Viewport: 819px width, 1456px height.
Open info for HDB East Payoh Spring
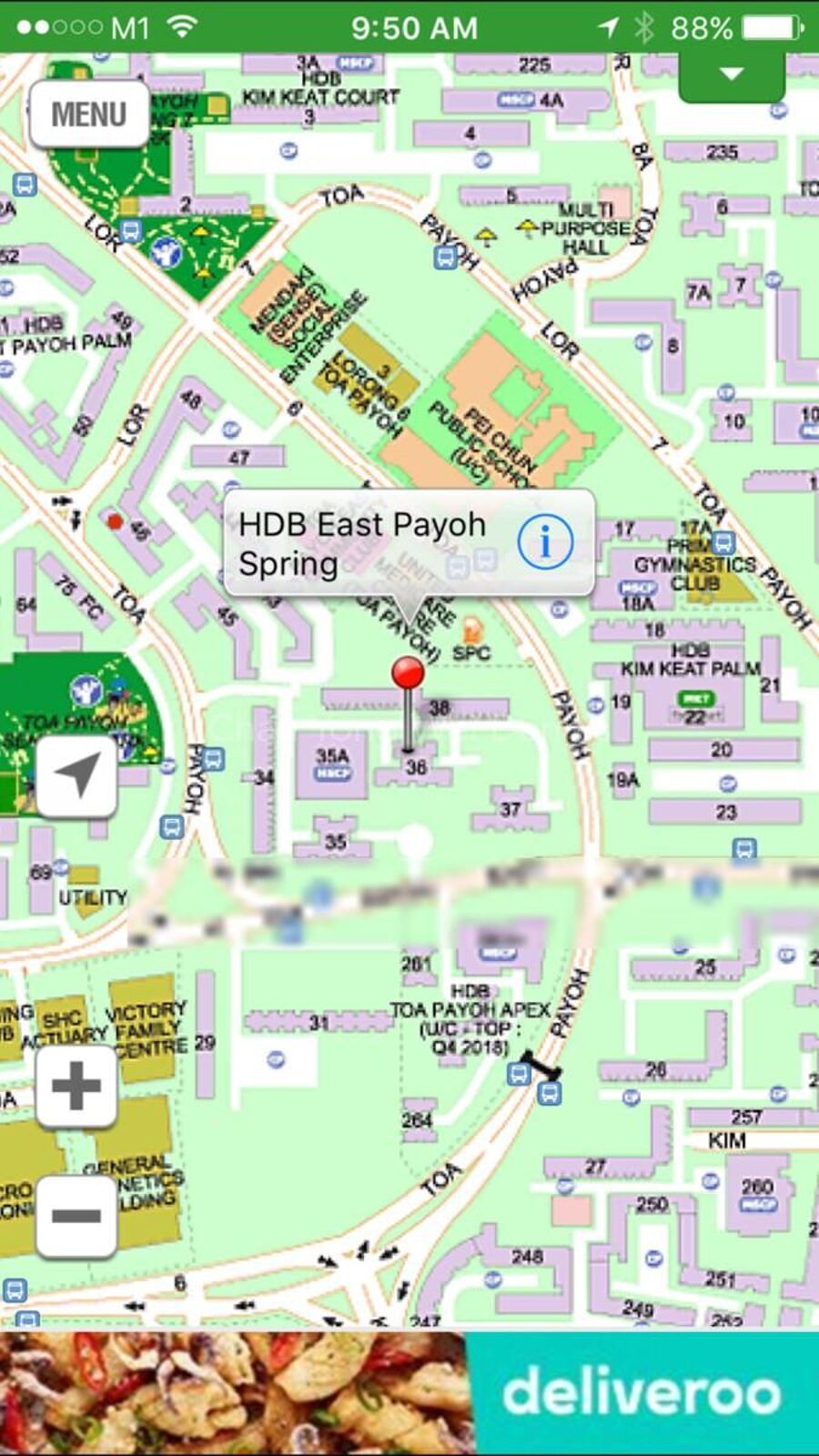coord(545,542)
